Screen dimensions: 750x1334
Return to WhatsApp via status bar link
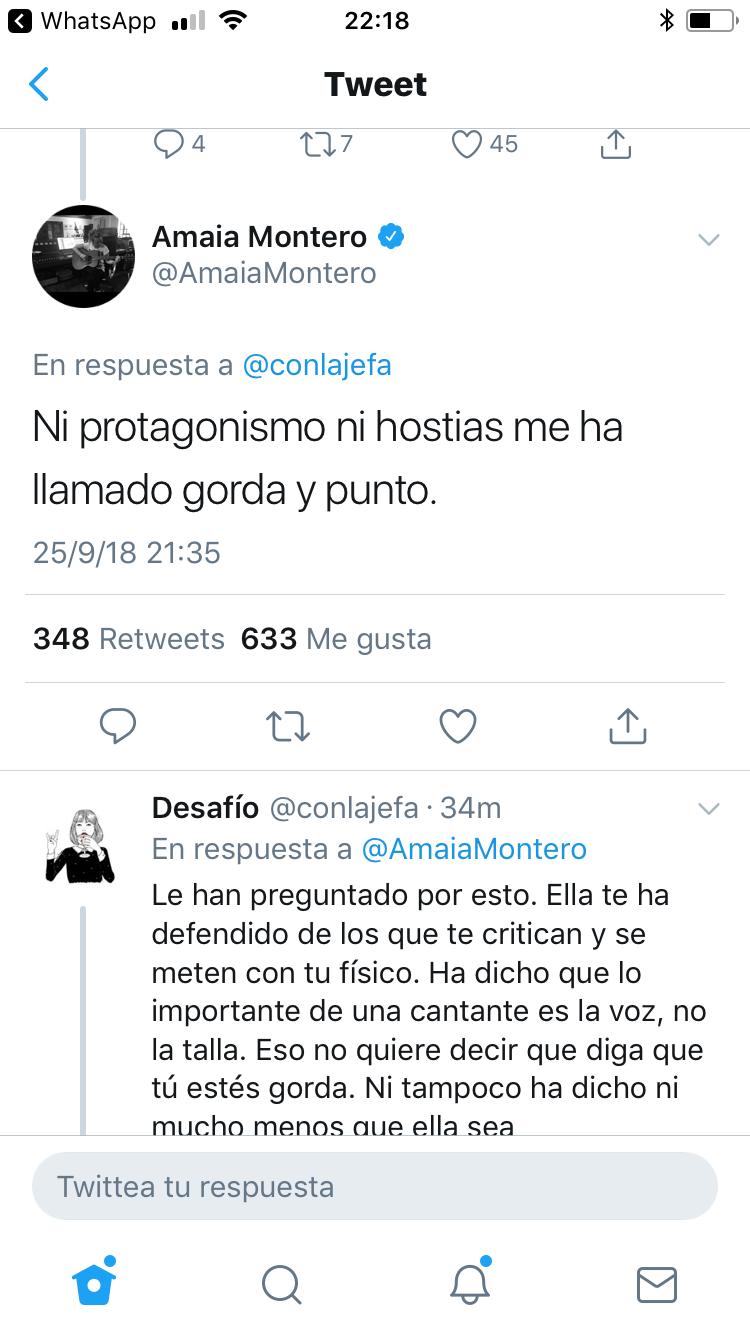pyautogui.click(x=84, y=21)
